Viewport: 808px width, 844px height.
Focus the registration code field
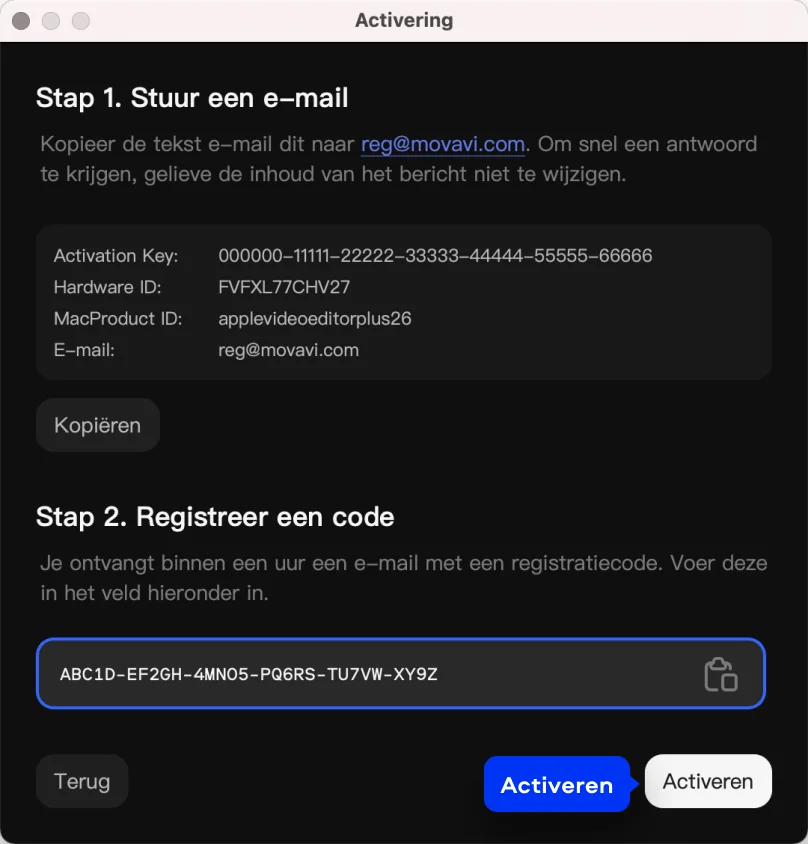pos(360,674)
